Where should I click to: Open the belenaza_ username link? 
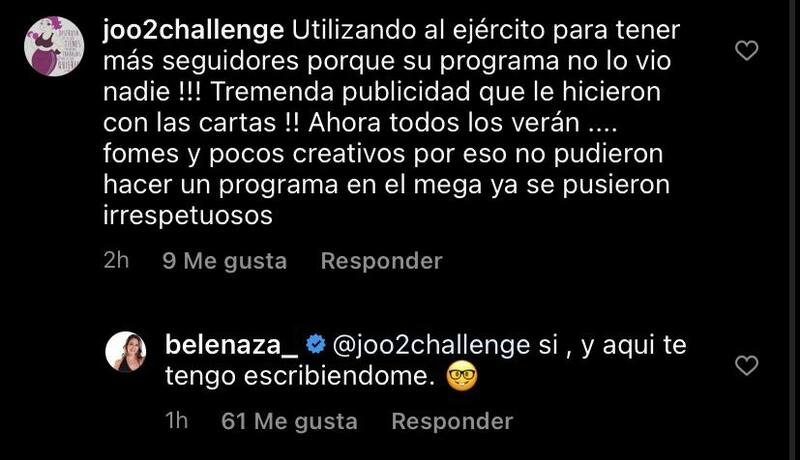pos(230,346)
